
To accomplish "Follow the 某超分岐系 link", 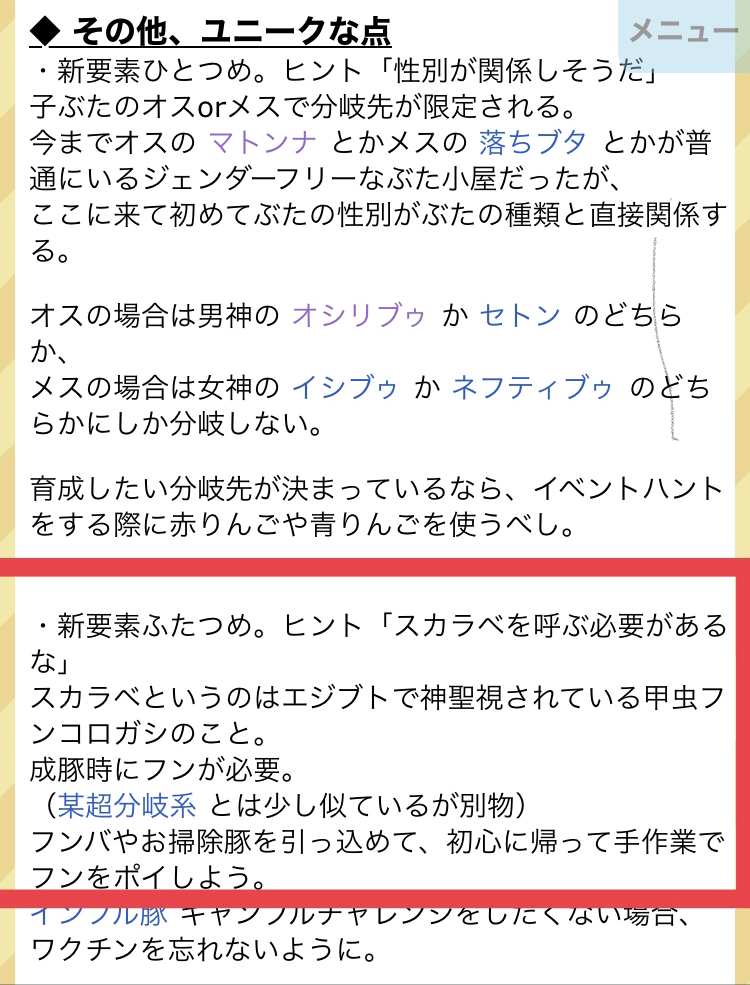I will point(126,804).
